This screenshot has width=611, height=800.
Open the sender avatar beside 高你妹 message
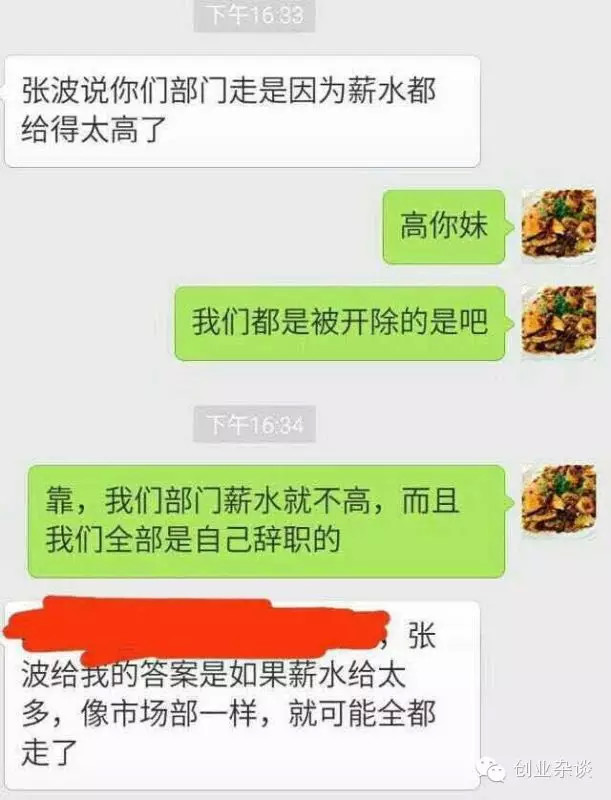tap(558, 226)
